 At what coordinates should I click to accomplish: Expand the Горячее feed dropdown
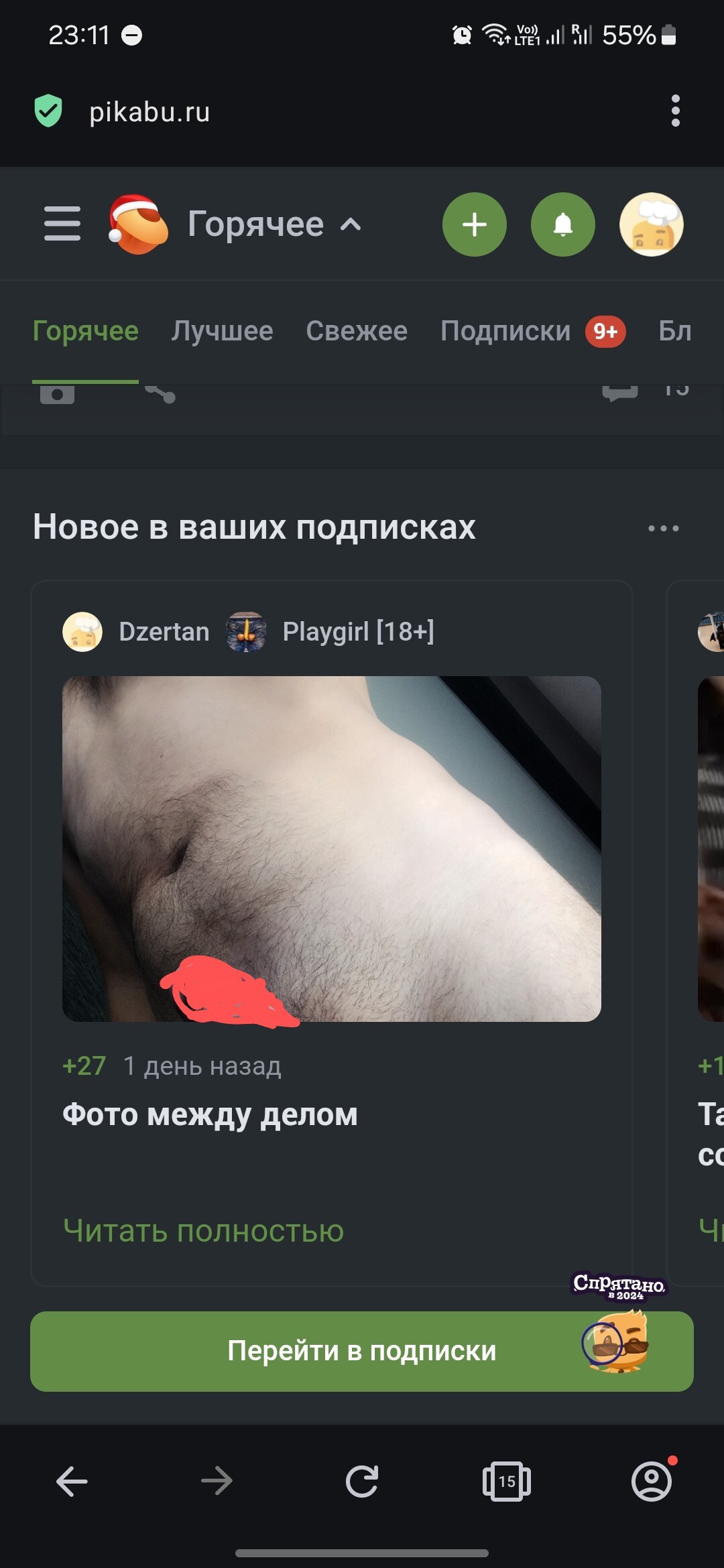275,224
